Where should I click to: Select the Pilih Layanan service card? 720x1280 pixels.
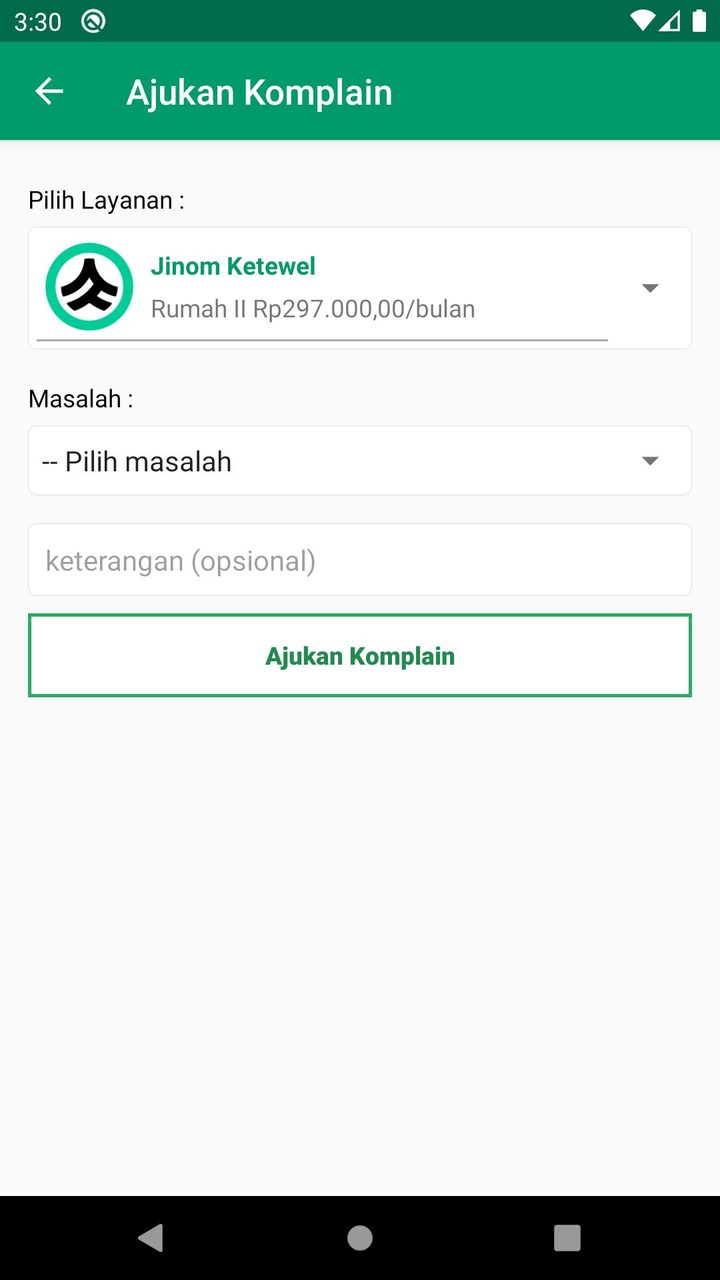coord(360,287)
